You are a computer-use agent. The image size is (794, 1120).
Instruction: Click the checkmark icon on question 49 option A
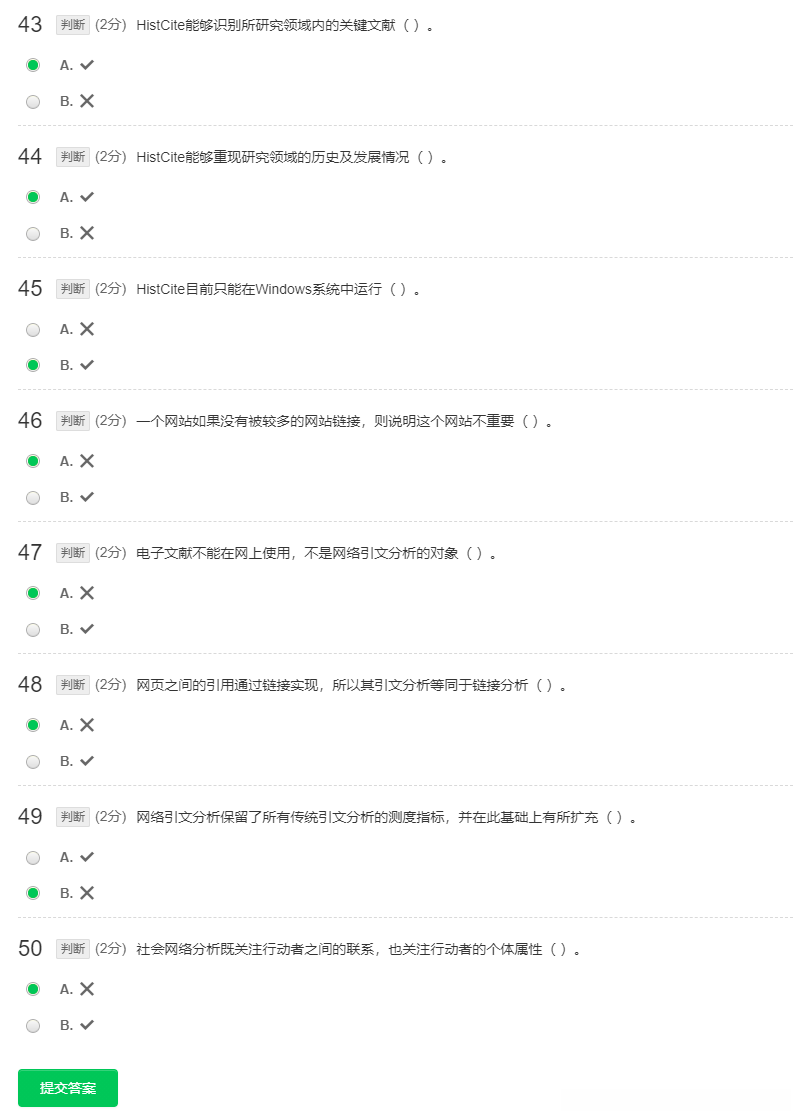coord(87,857)
